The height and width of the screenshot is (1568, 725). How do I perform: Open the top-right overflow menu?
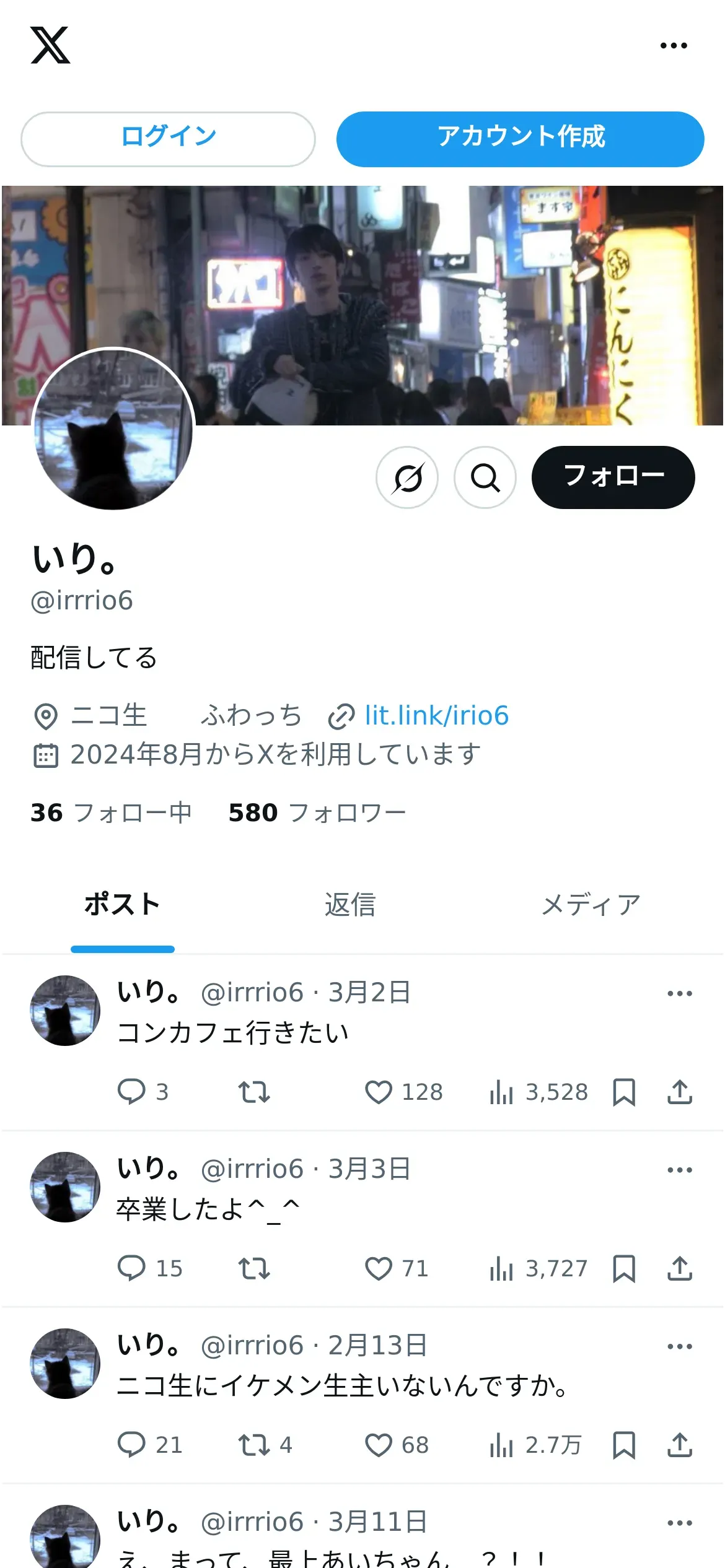674,45
